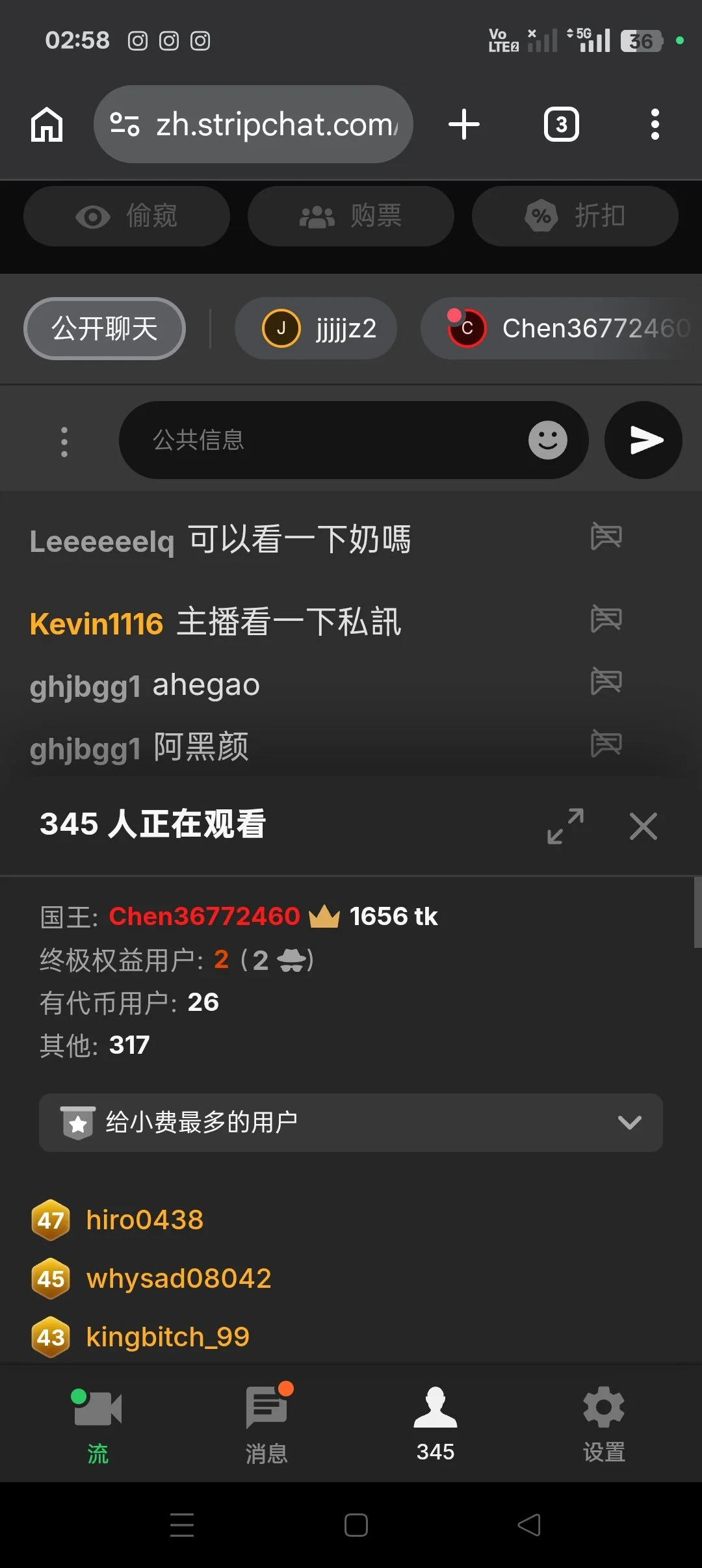Image resolution: width=702 pixels, height=1568 pixels.
Task: Focus the 公共信息 message field
Action: tap(325, 440)
